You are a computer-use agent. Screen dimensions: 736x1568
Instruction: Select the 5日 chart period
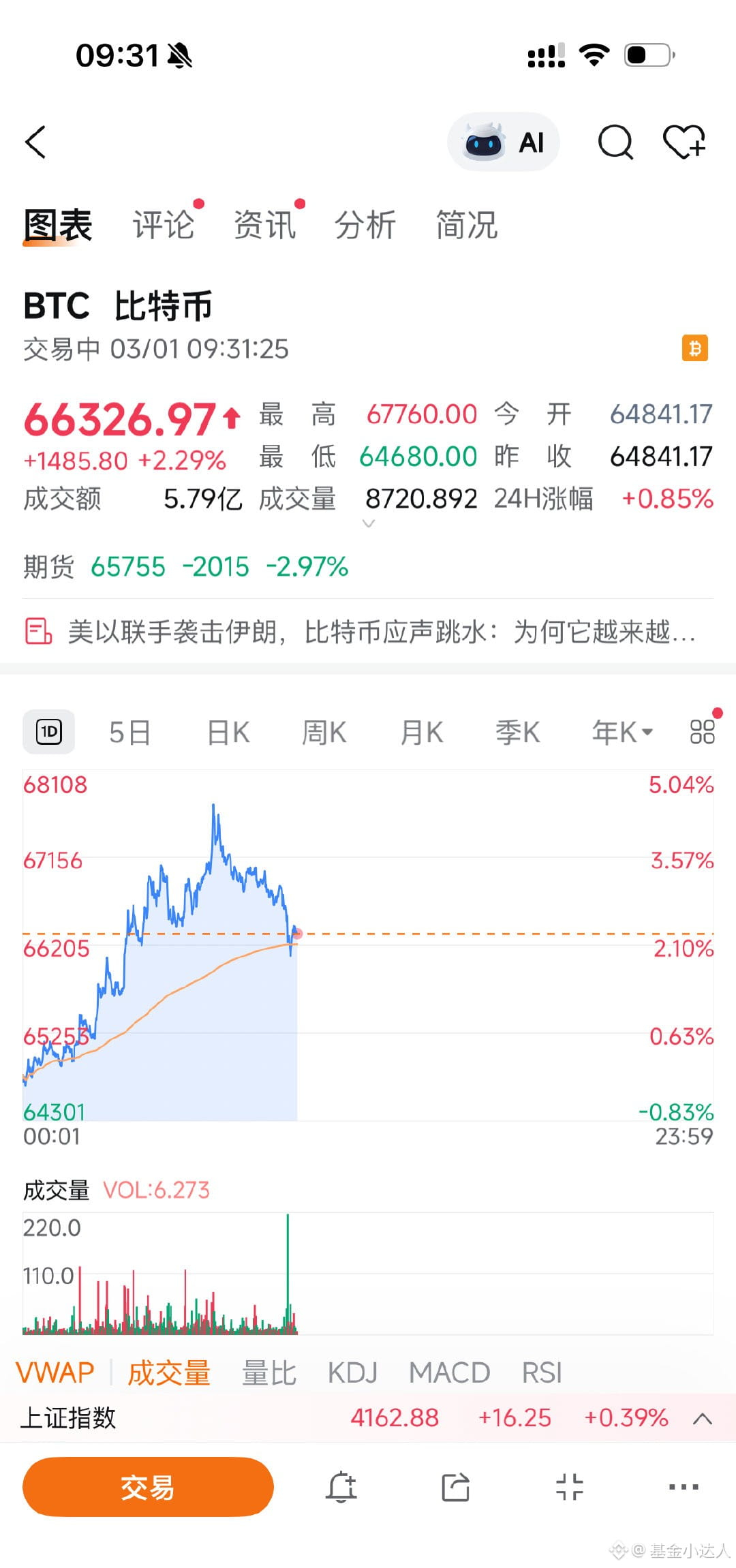pyautogui.click(x=129, y=733)
